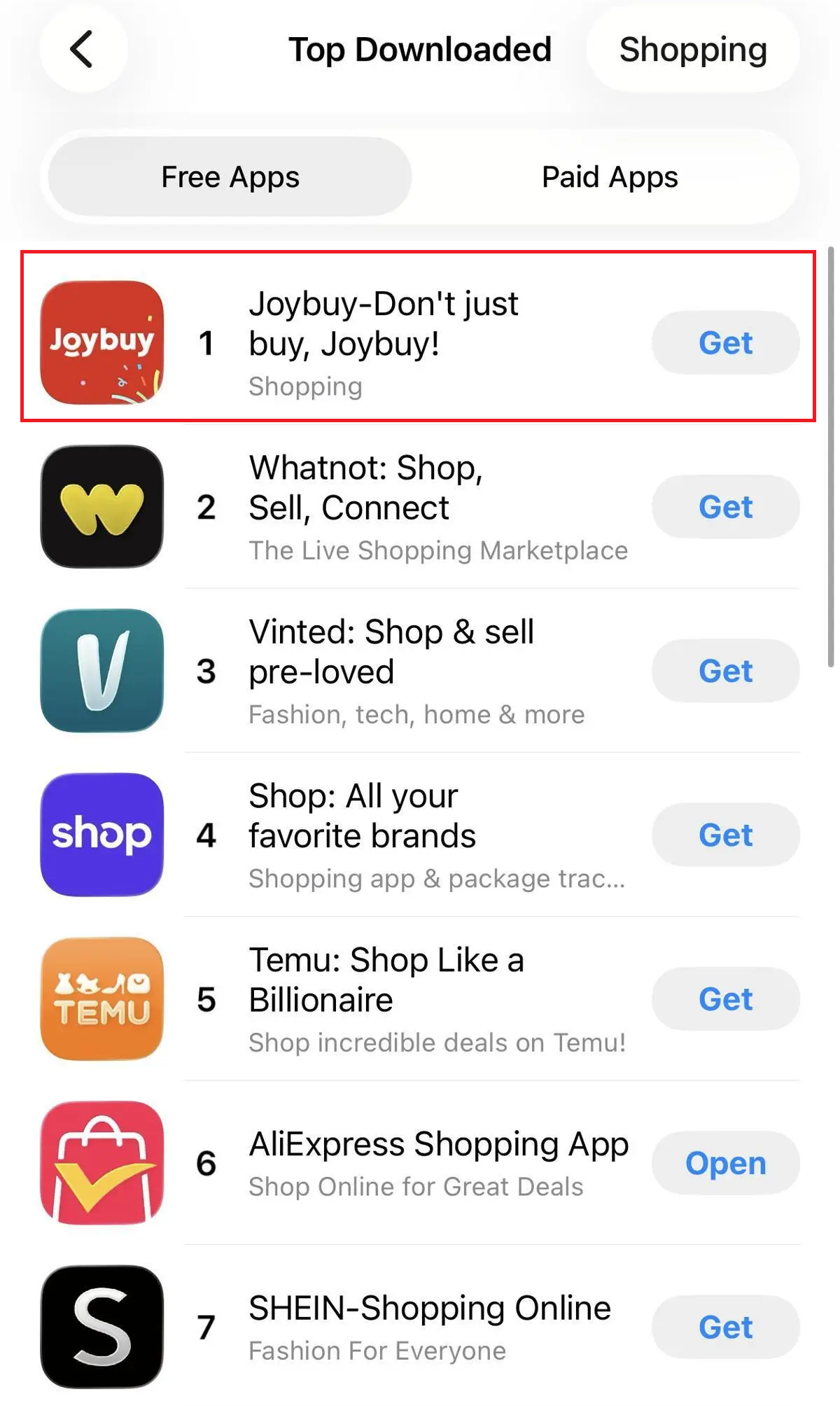Tap Get for Temu
Image resolution: width=840 pixels, height=1406 pixels.
725,1000
